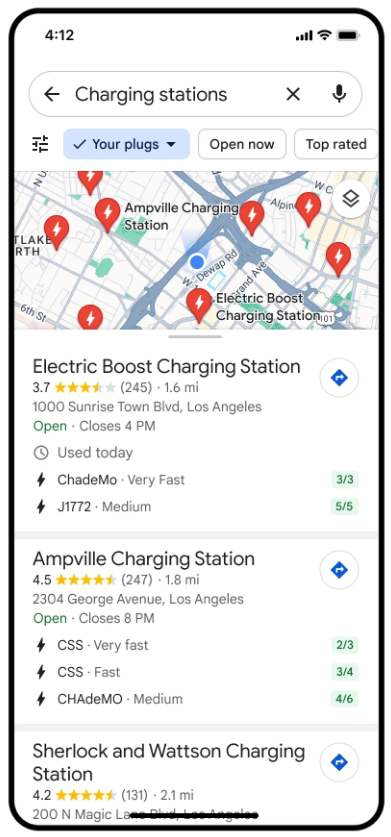The height and width of the screenshot is (837, 391).
Task: Open Sherlock and Wattson Charging Station listing
Action: (x=169, y=762)
